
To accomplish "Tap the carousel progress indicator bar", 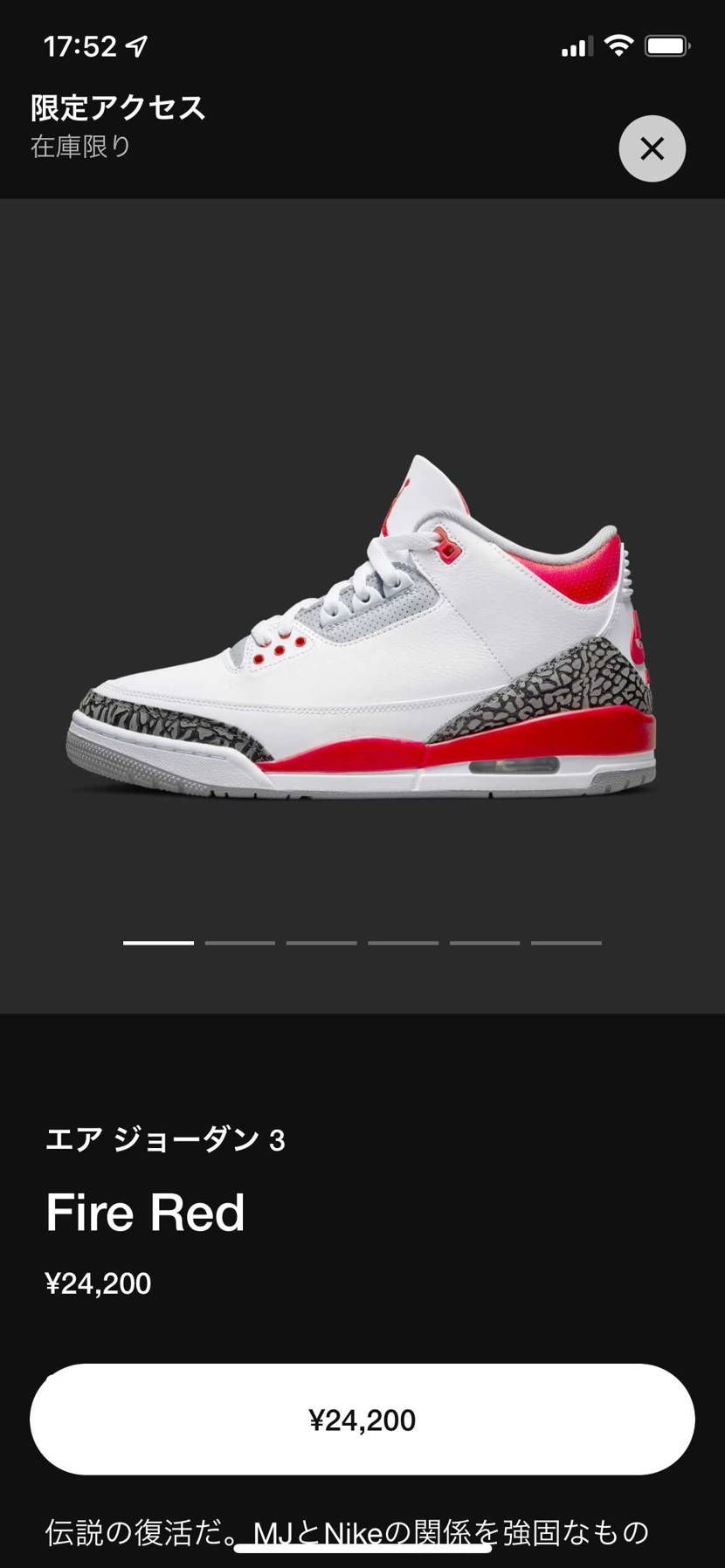I will [x=362, y=942].
